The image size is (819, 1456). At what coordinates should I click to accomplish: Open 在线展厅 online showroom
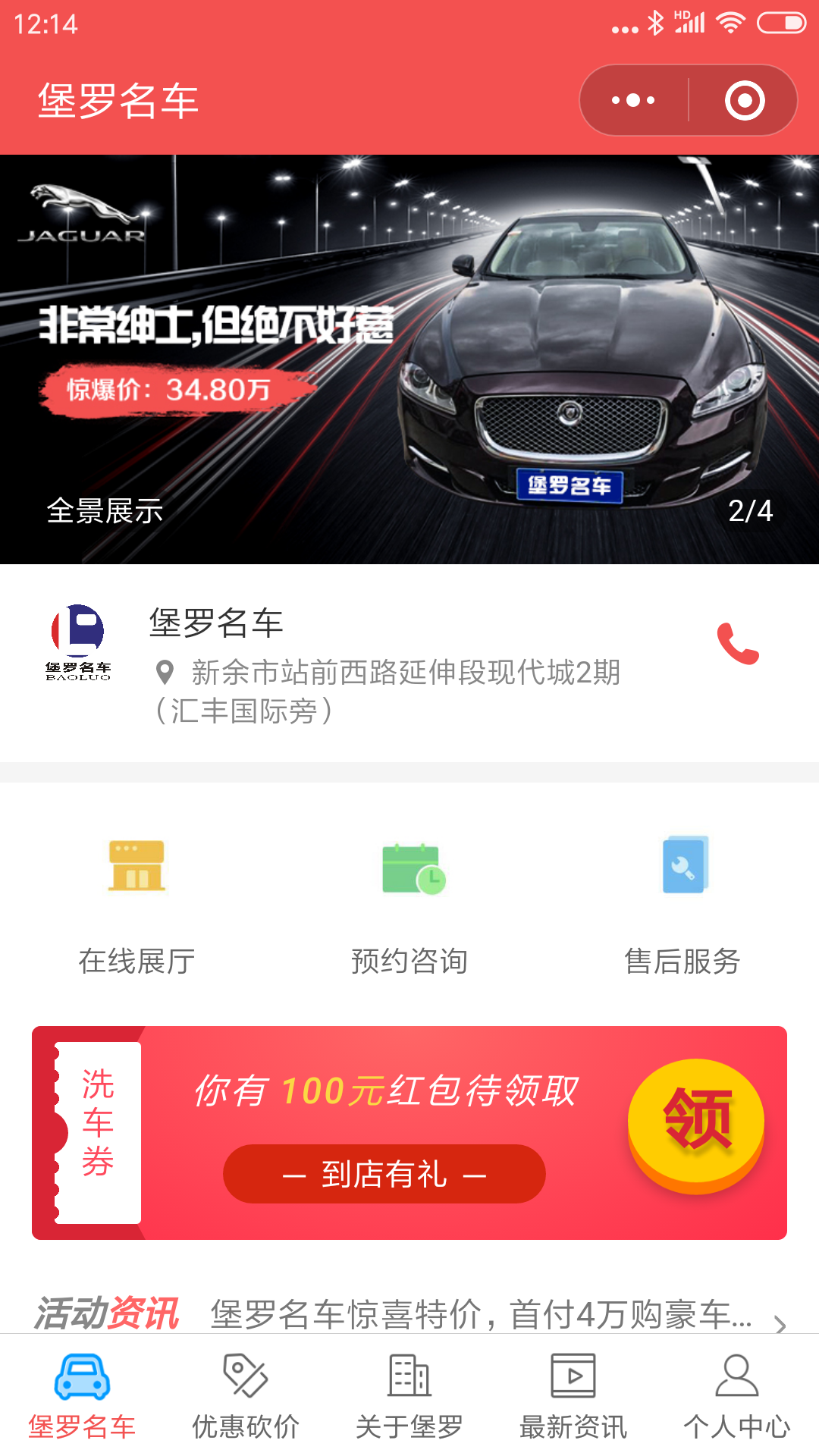coord(136,902)
